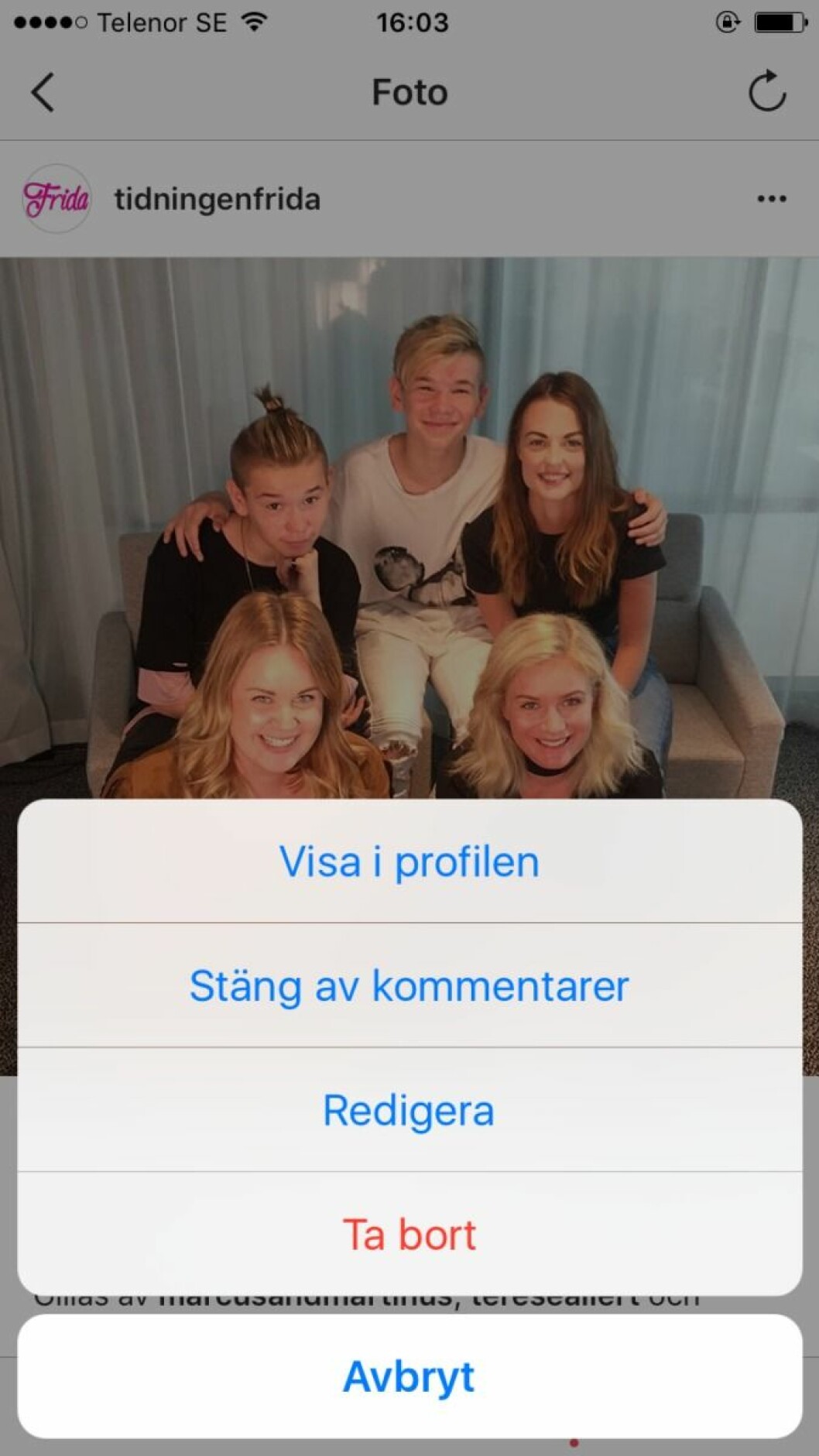Dismiss the action sheet with 'Avbryt'

pyautogui.click(x=409, y=1376)
